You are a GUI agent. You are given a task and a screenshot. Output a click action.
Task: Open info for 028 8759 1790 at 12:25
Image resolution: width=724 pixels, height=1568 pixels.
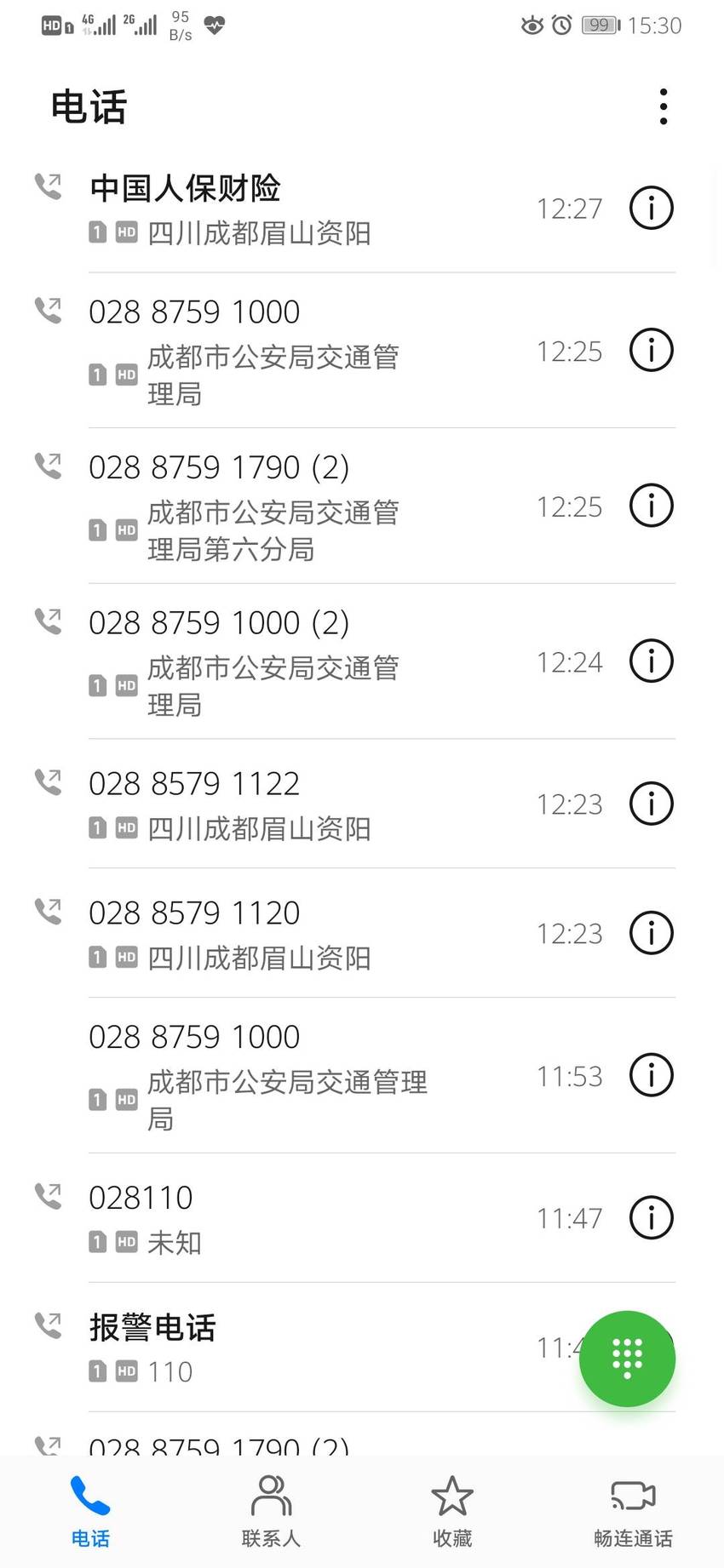[652, 506]
